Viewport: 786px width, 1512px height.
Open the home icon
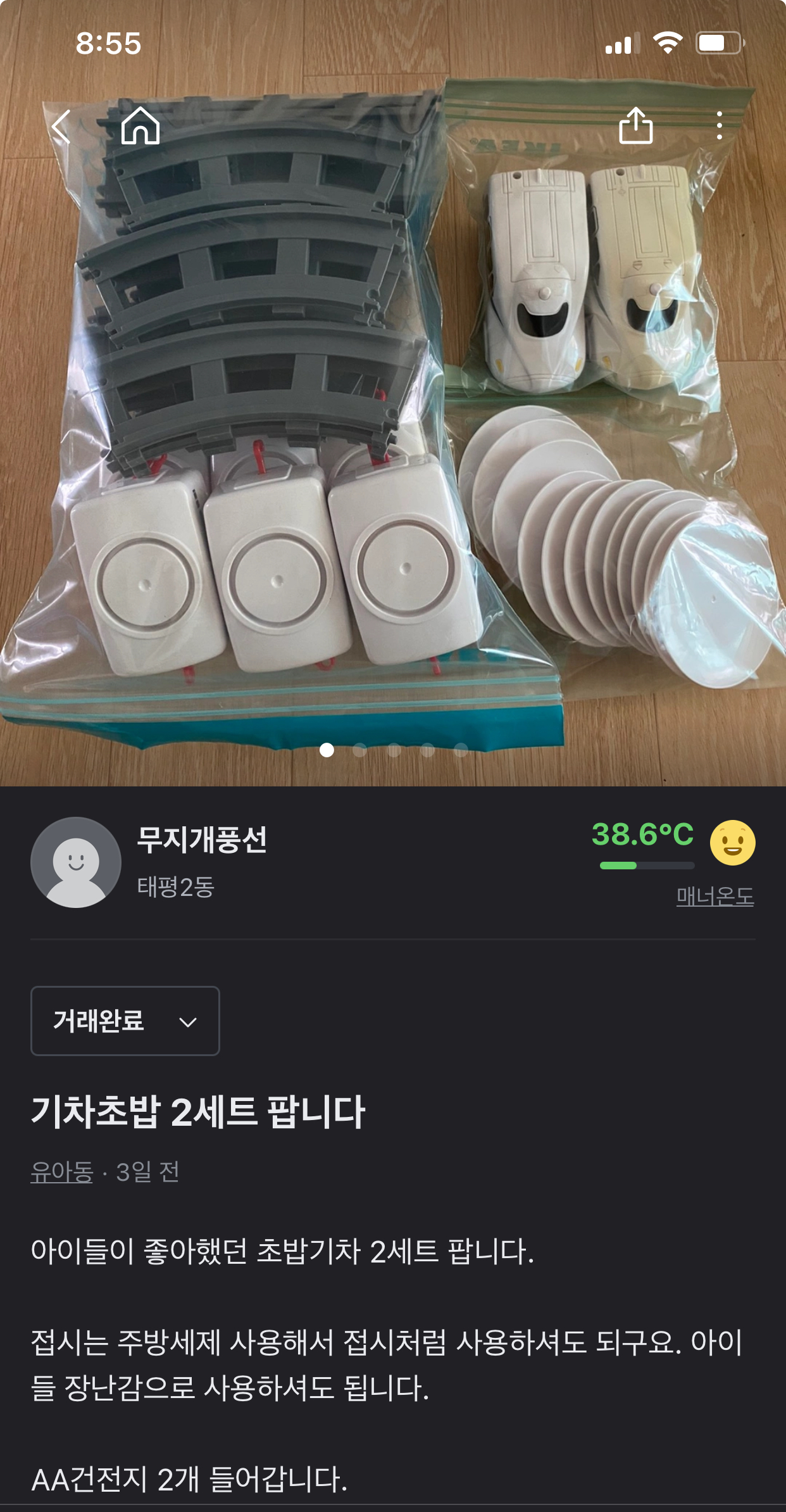coord(140,126)
